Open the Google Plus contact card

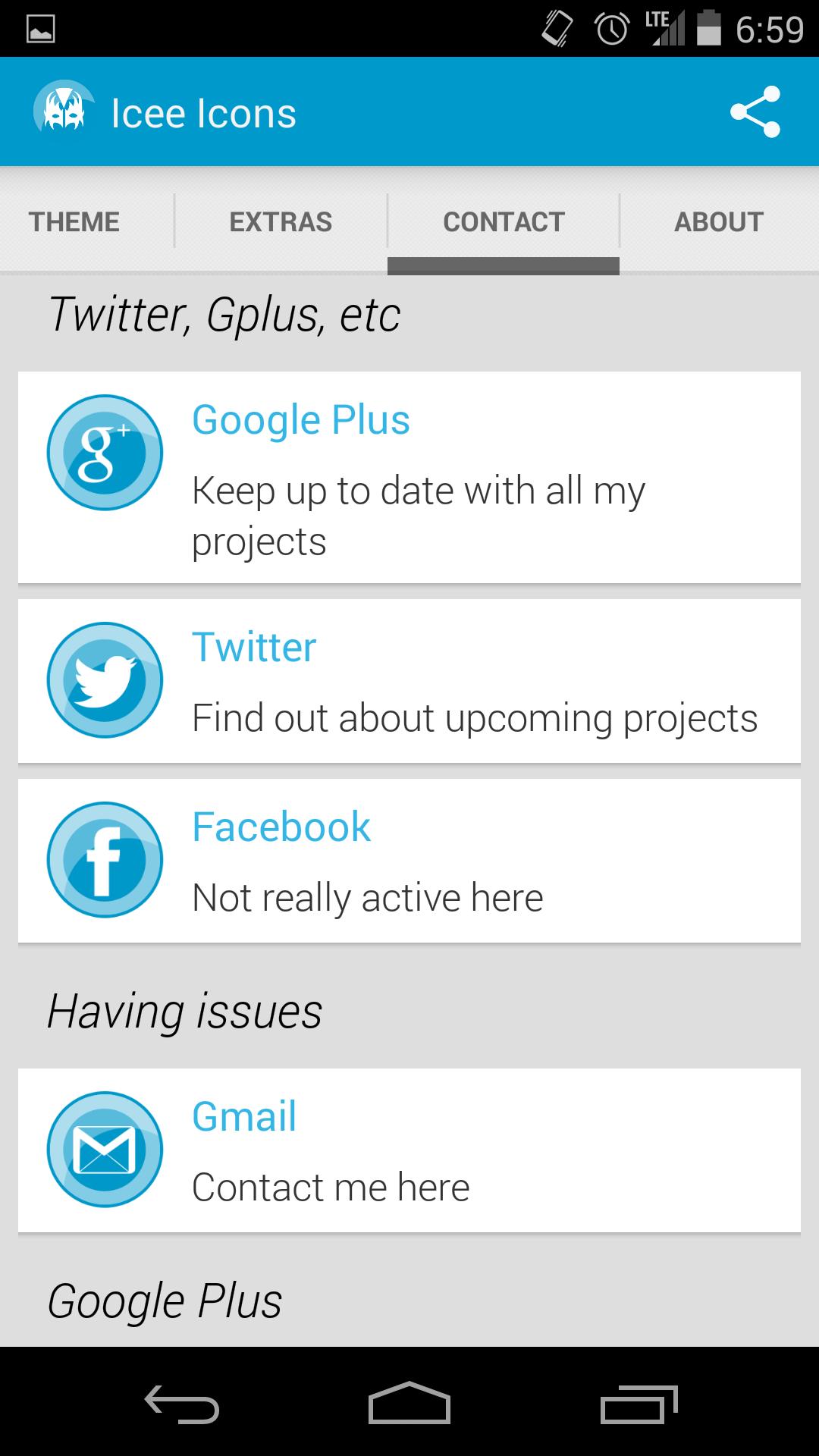409,478
